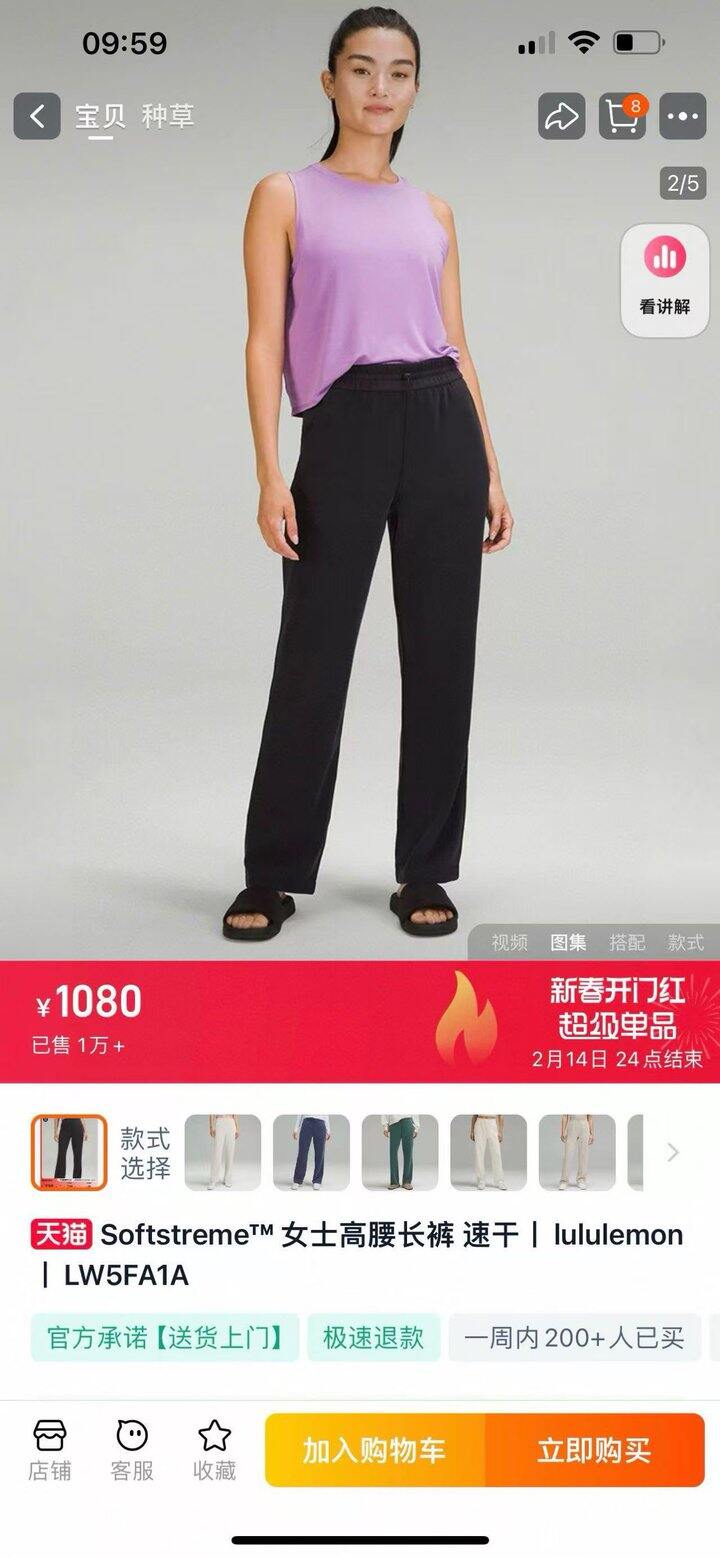Expand more styles with the right chevron
720x1558 pixels.
673,1152
